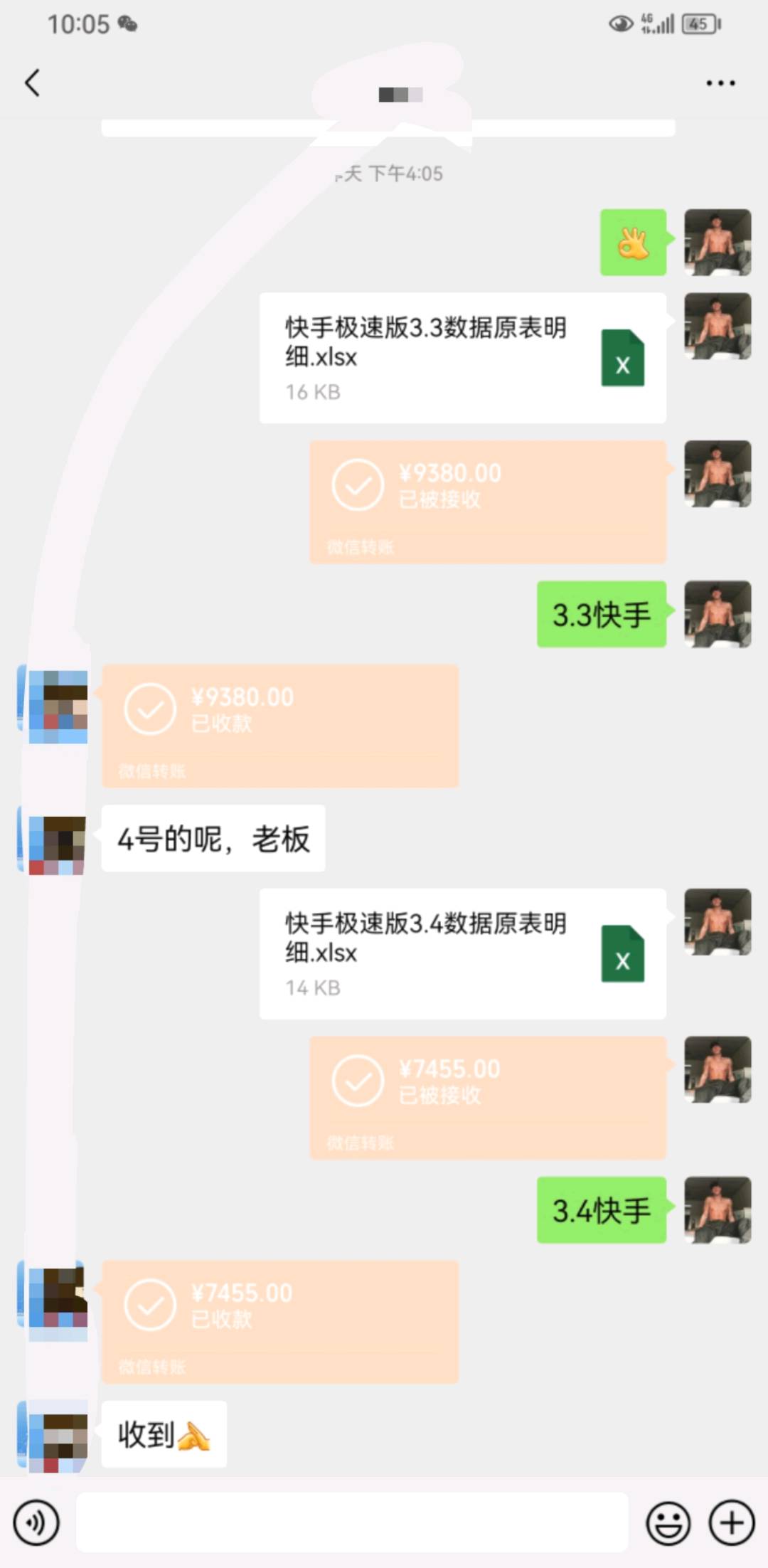
Task: Tap the message text field
Action: coord(352,1522)
